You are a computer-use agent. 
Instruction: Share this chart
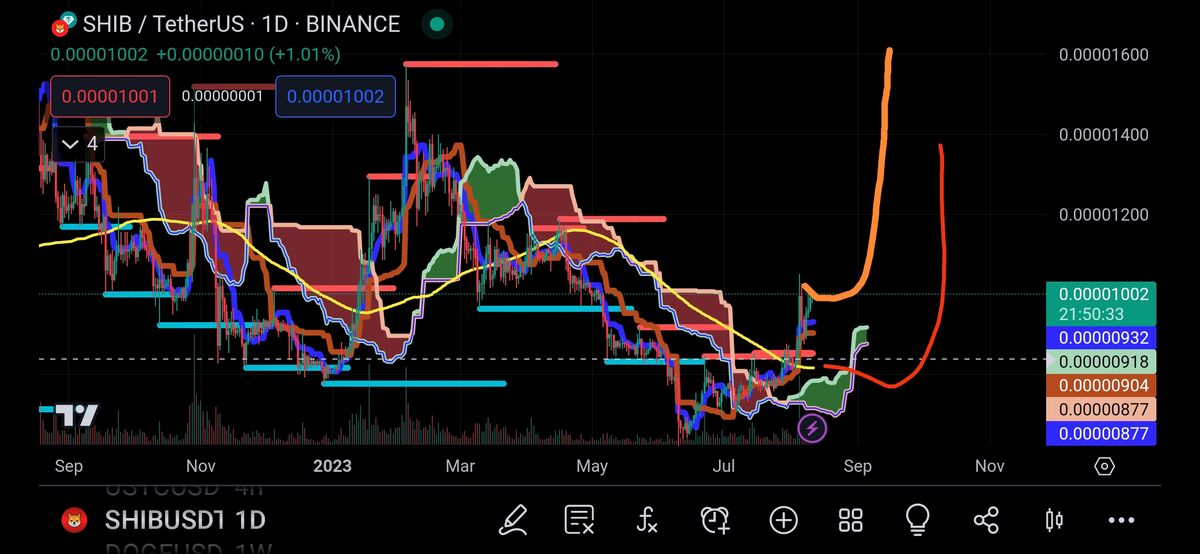pyautogui.click(x=986, y=519)
